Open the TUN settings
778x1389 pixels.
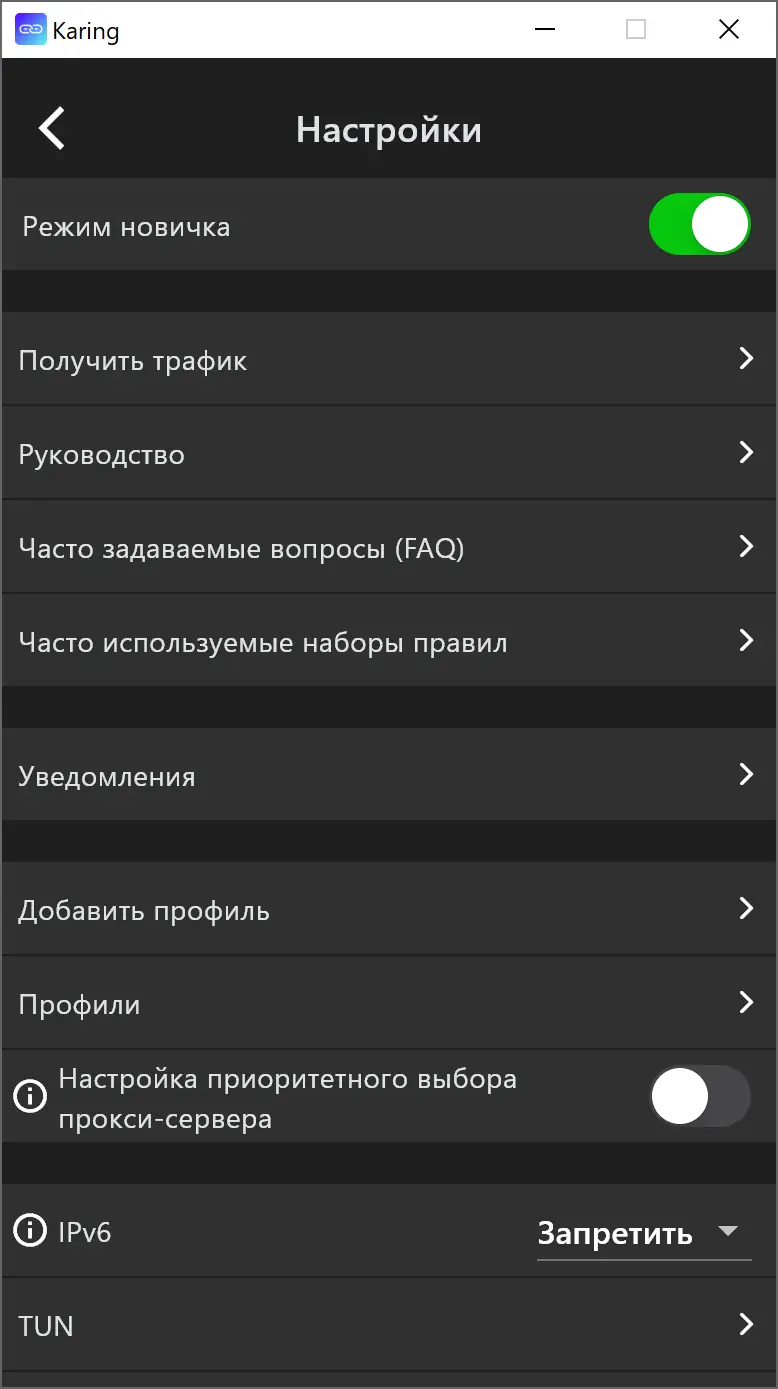coord(388,1326)
